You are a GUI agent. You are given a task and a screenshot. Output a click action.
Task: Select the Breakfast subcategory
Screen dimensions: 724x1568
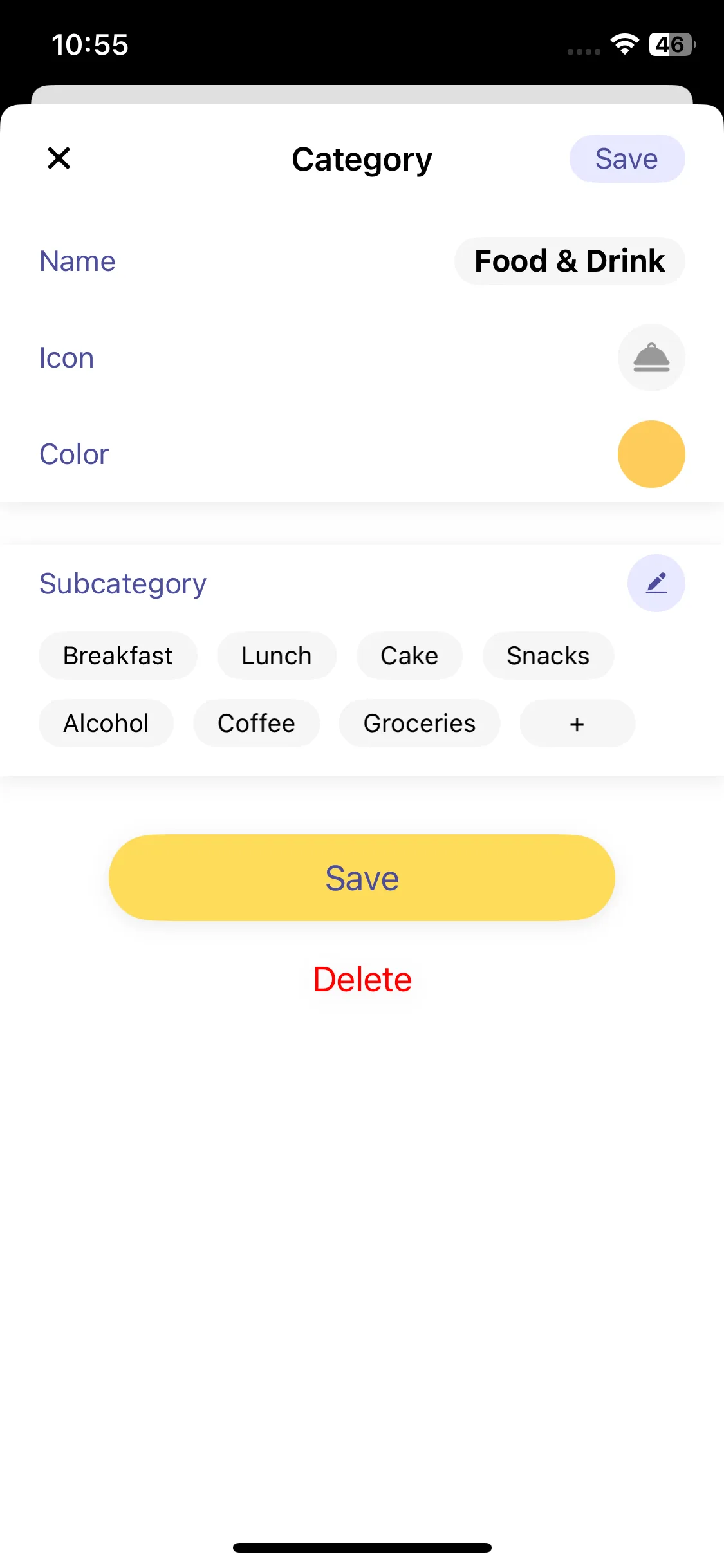click(118, 656)
